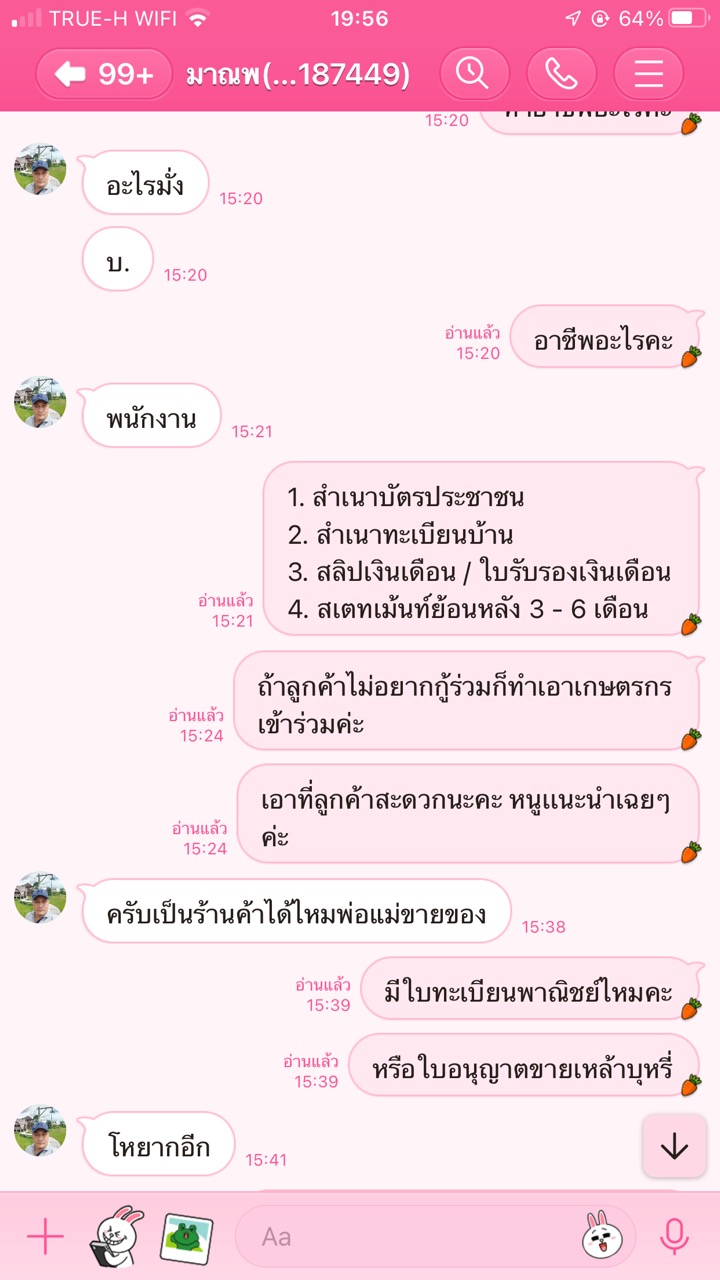Go back to the chat list

click(104, 74)
